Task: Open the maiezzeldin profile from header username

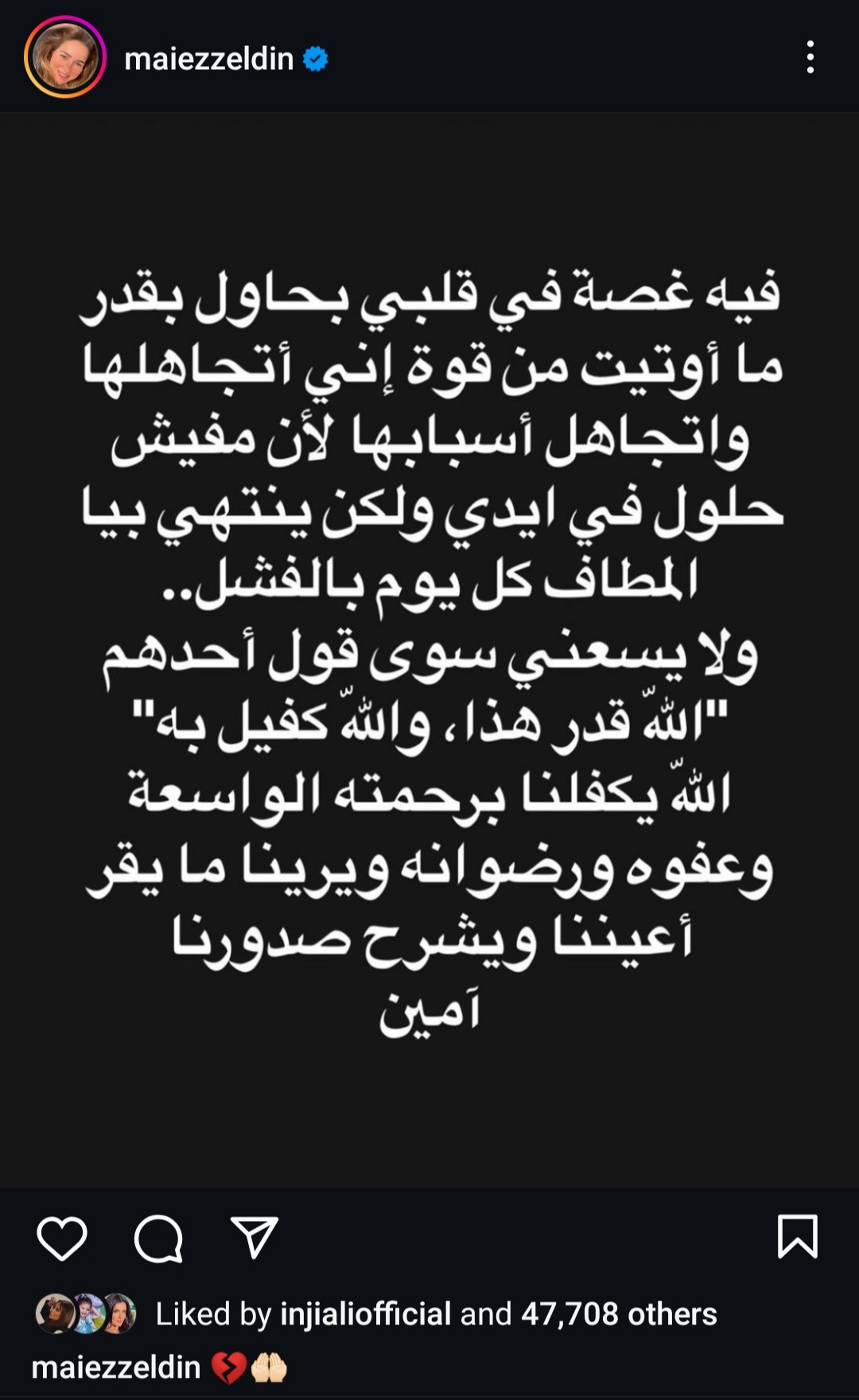Action: click(x=209, y=59)
